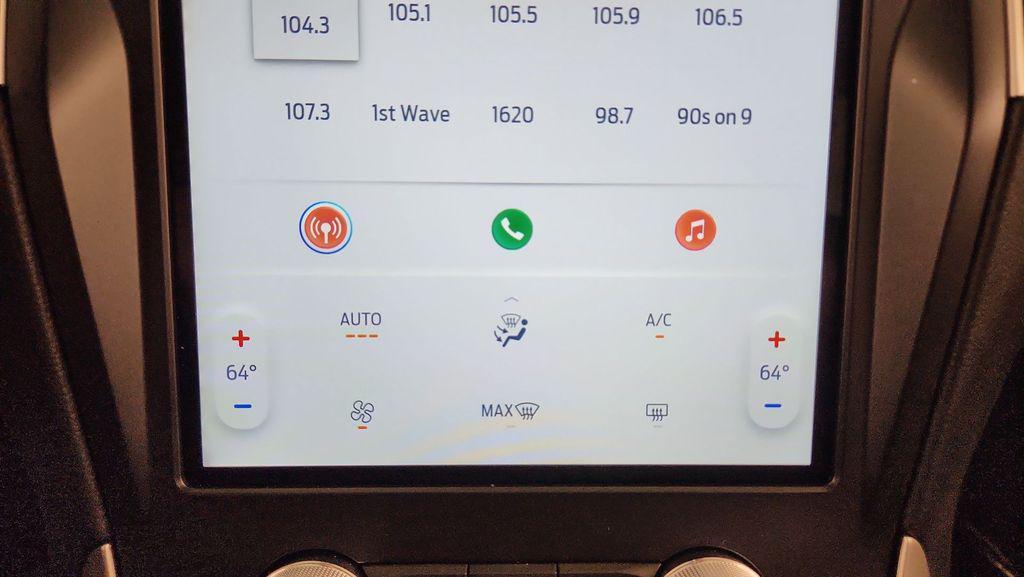Toggle the rear window defrost
The width and height of the screenshot is (1024, 577).
(x=657, y=412)
